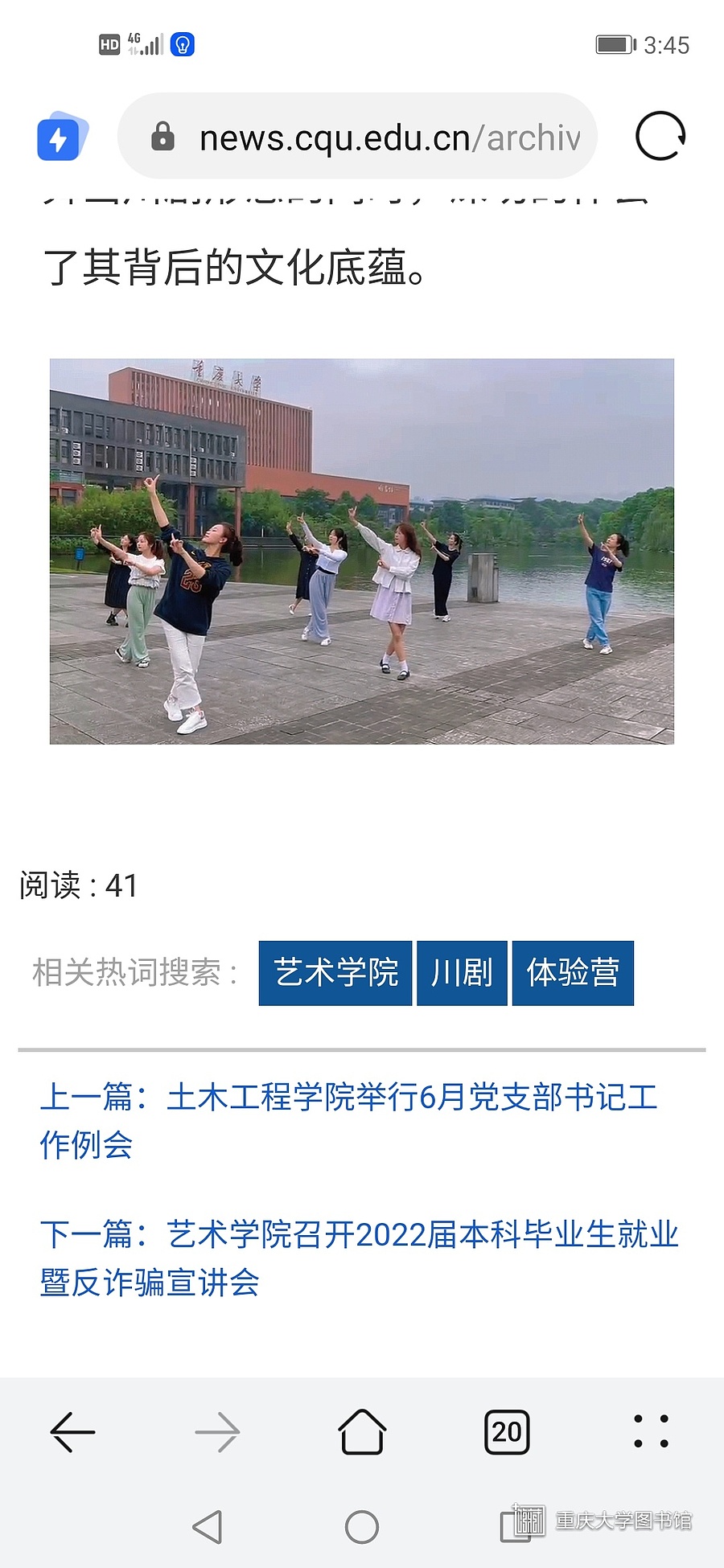The height and width of the screenshot is (1568, 724).
Task: Tap the system home button
Action: pos(362,1527)
